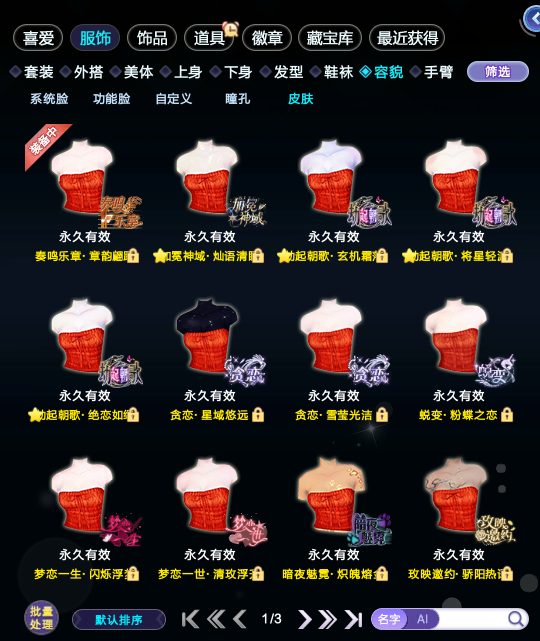
Task: Select the 手臂 category
Action: pos(432,72)
